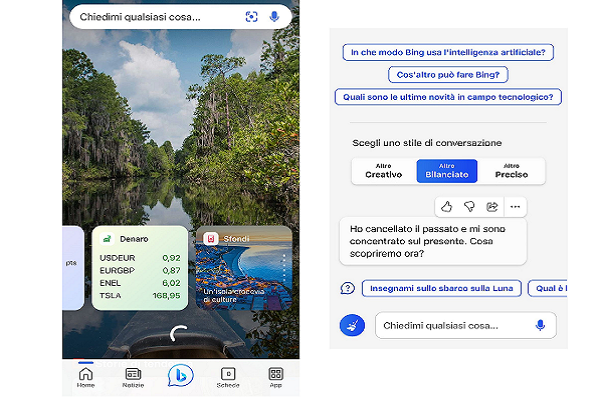Open the visual search camera icon
This screenshot has width=600, height=400.
point(251,17)
